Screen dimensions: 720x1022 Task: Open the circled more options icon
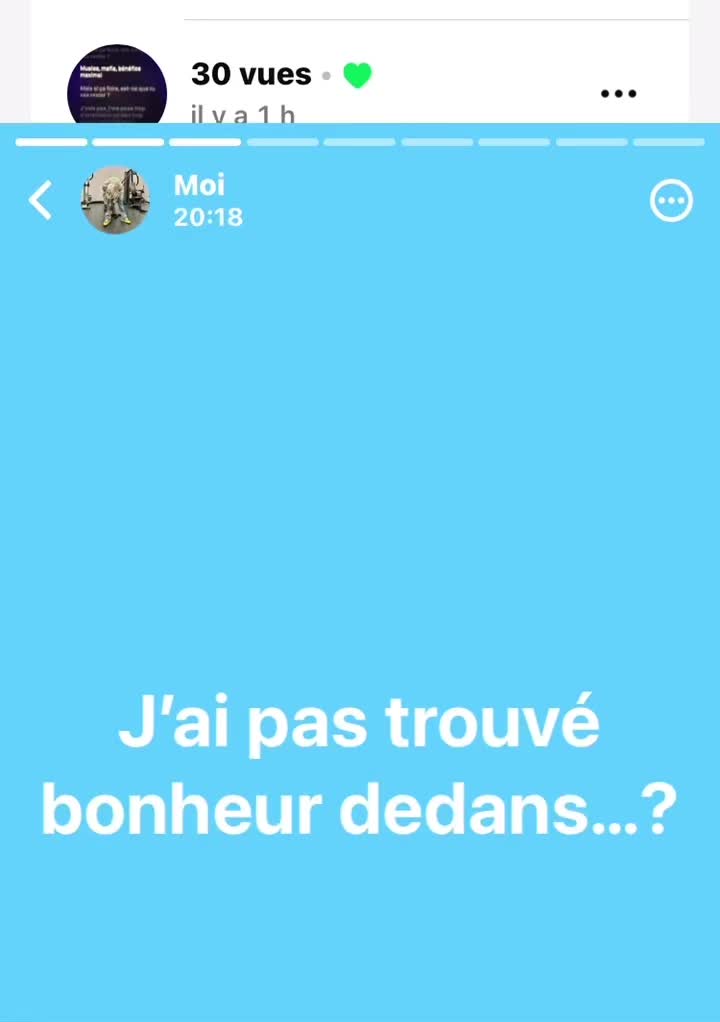671,202
